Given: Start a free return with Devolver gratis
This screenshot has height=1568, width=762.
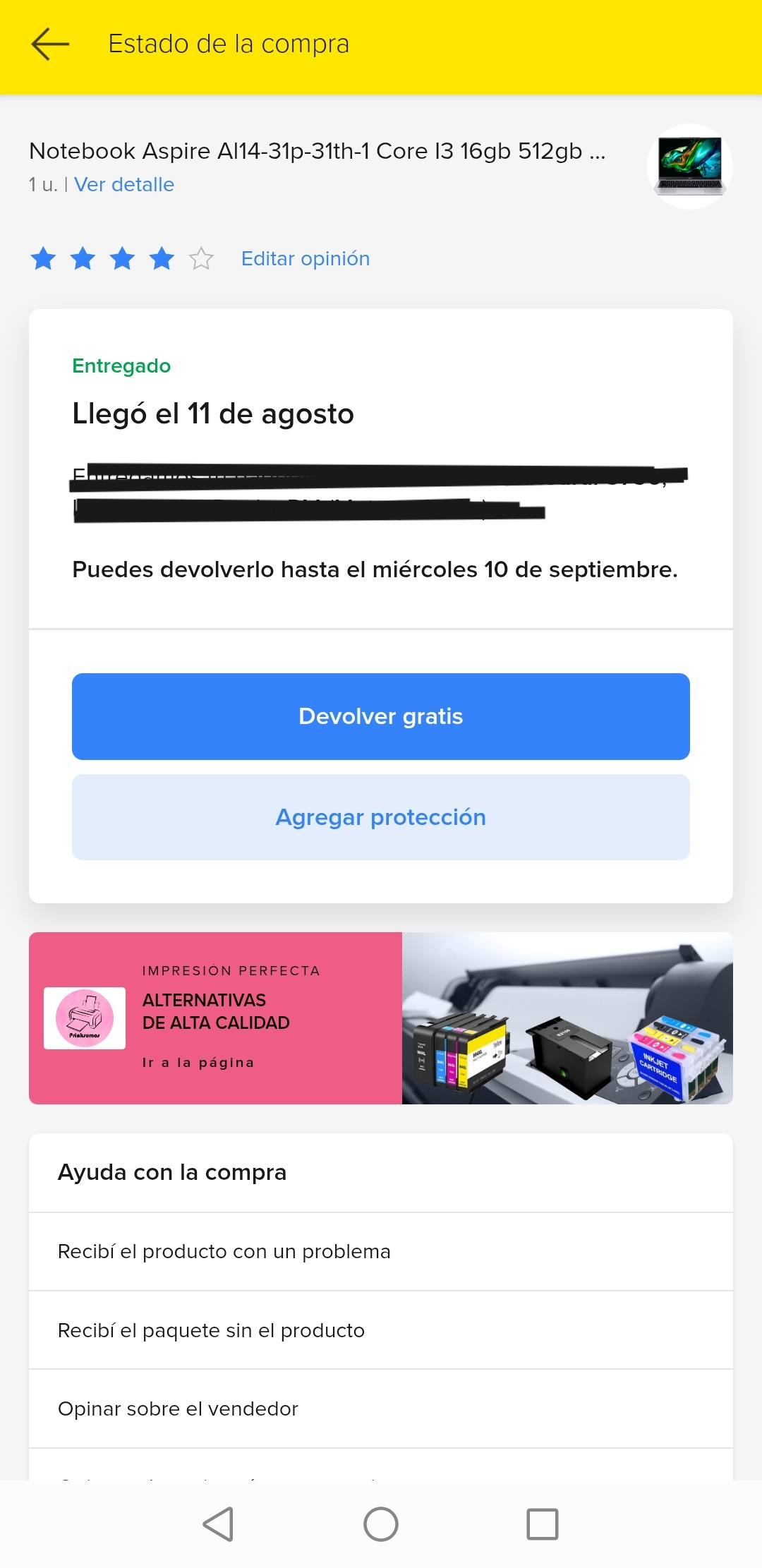Looking at the screenshot, I should click(381, 716).
